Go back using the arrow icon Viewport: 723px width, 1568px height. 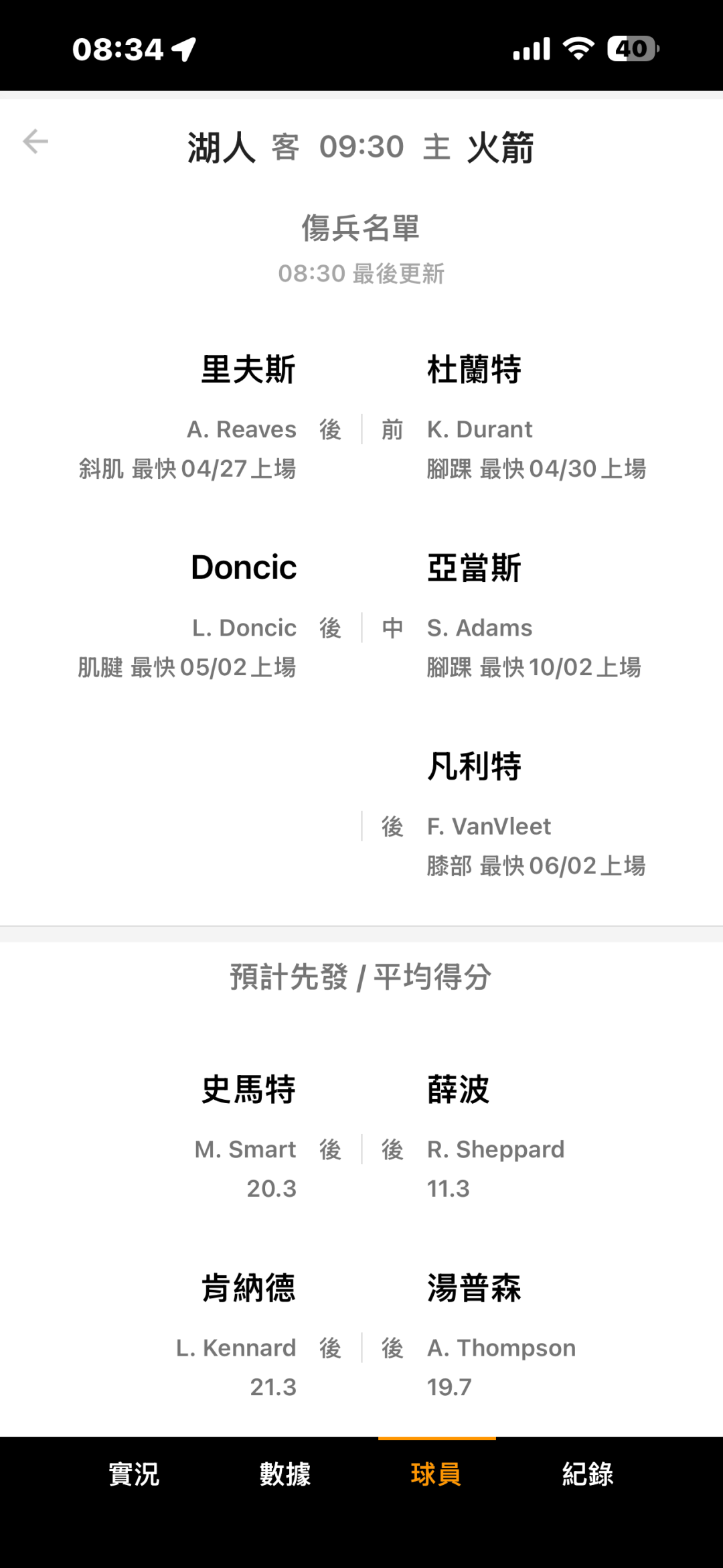tap(35, 142)
